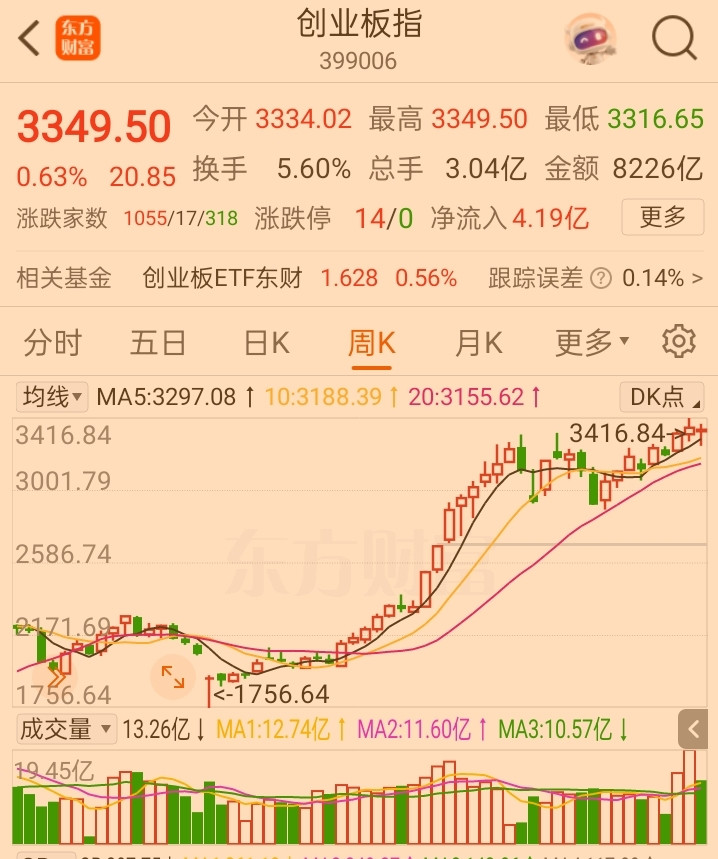718x859 pixels.
Task: Open the robot assistant avatar
Action: tap(590, 39)
